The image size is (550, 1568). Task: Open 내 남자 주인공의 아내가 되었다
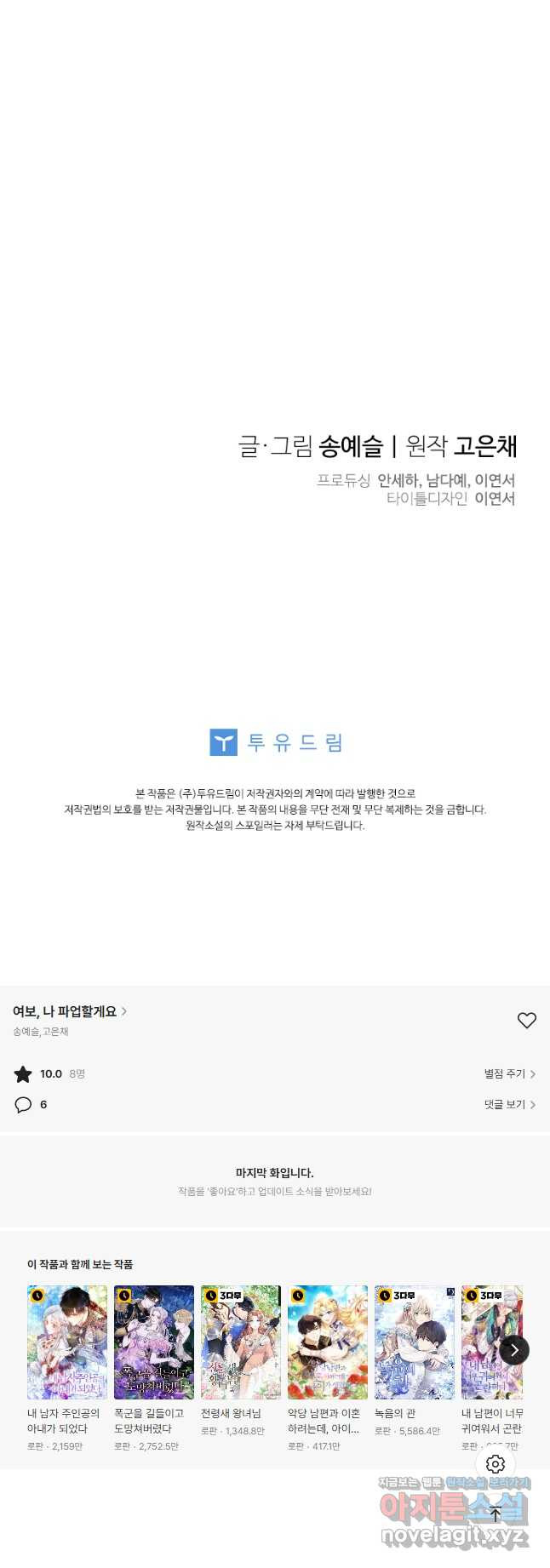[67, 1342]
